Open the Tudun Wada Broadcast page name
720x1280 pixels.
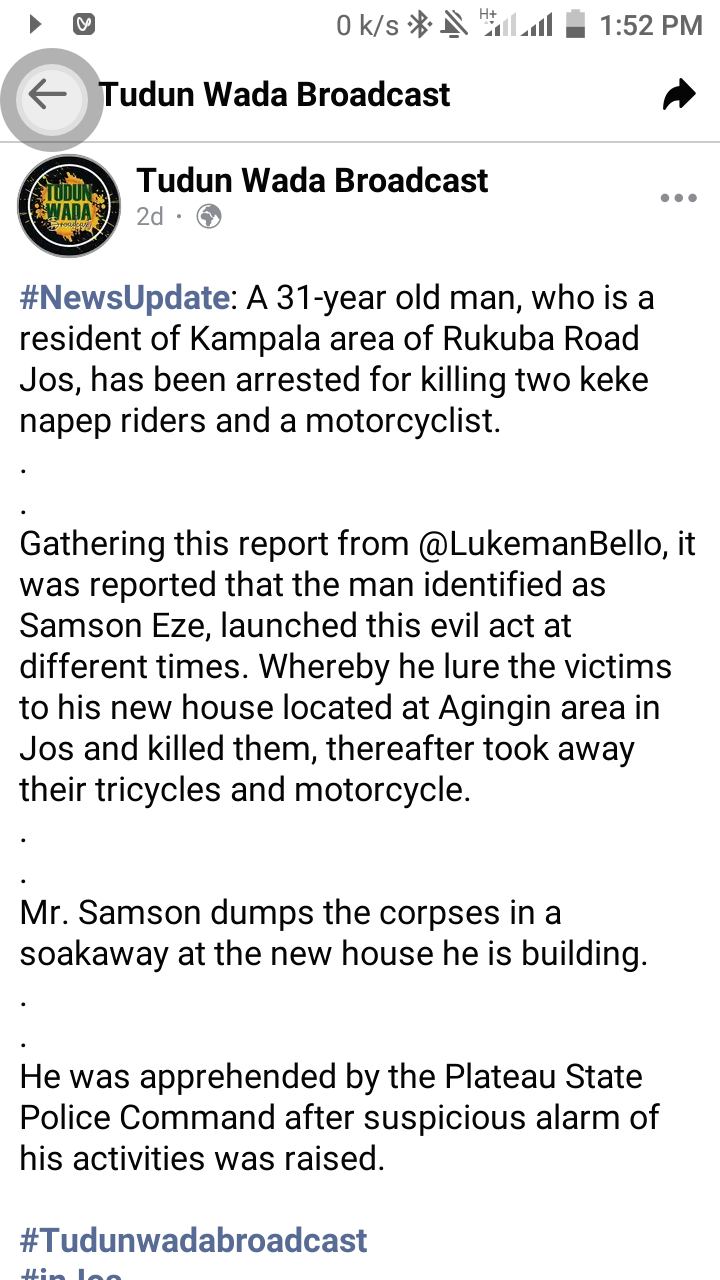(x=312, y=180)
